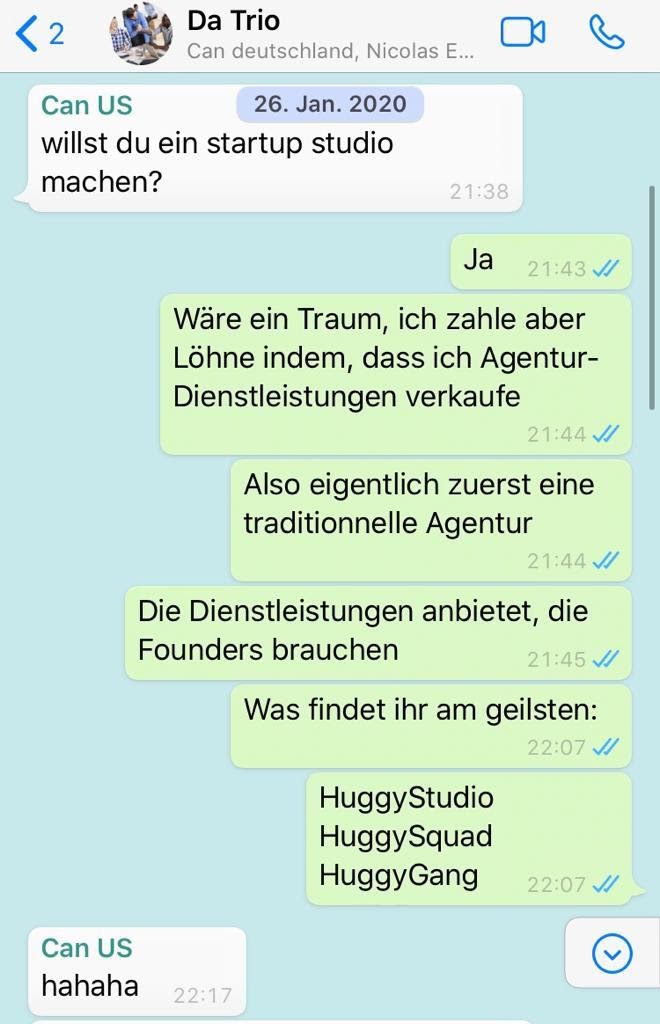Go back to the chat list
Screen dimensions: 660x1024
pyautogui.click(x=38, y=34)
